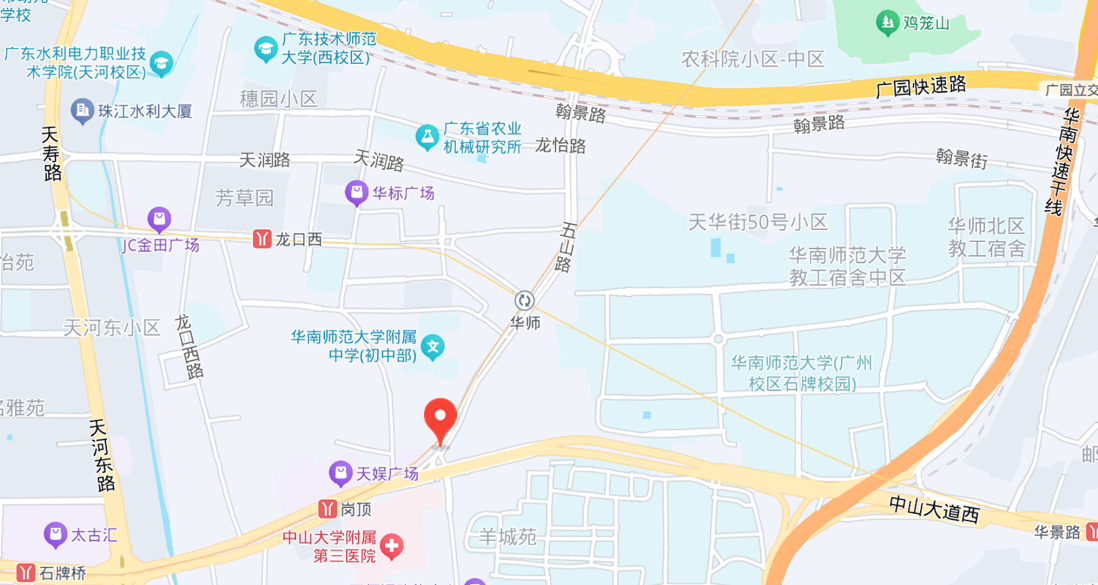
Task: Open the 天娱广场 shopping marker
Action: (340, 473)
